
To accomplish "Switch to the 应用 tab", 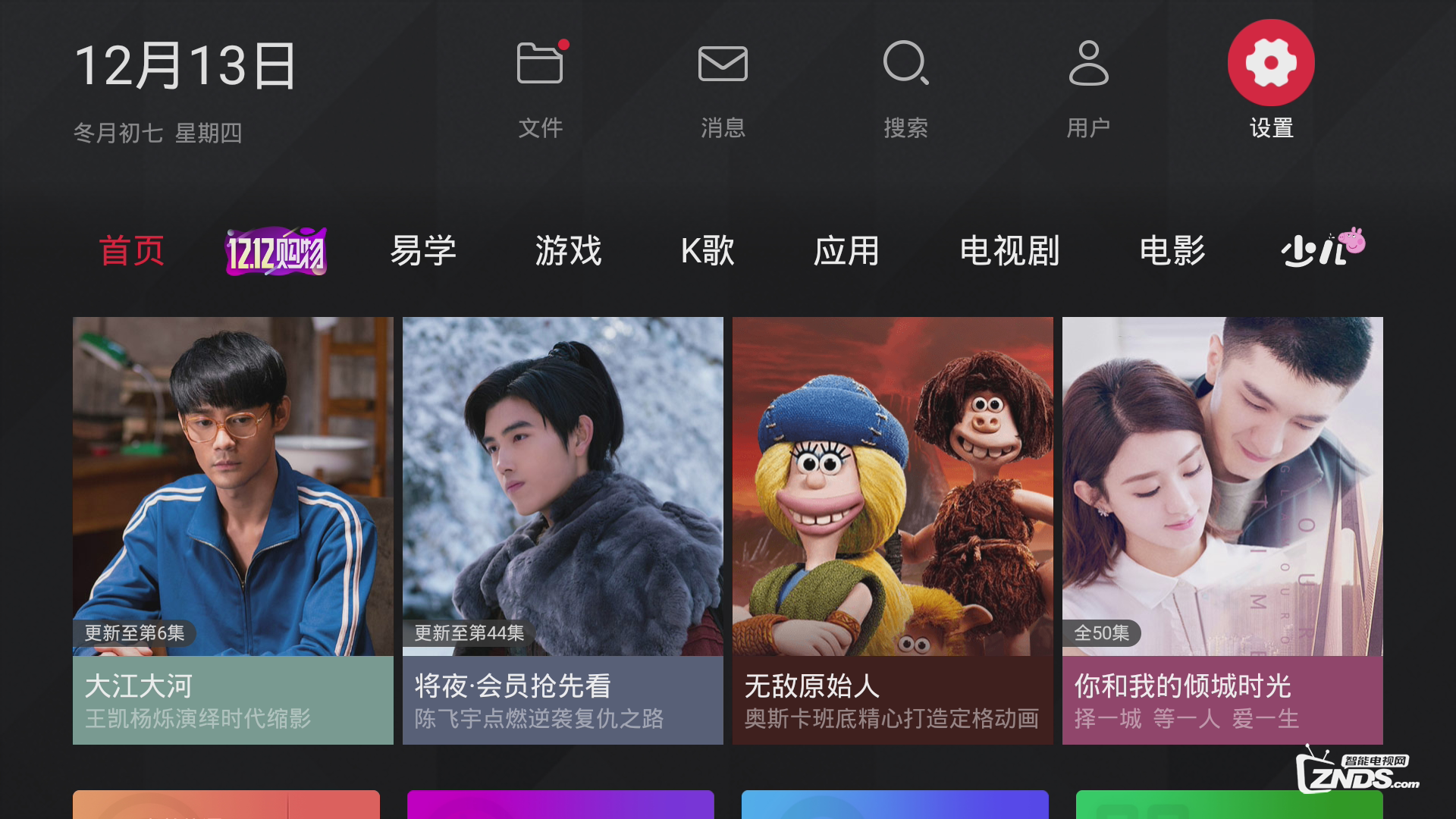I will (x=846, y=251).
